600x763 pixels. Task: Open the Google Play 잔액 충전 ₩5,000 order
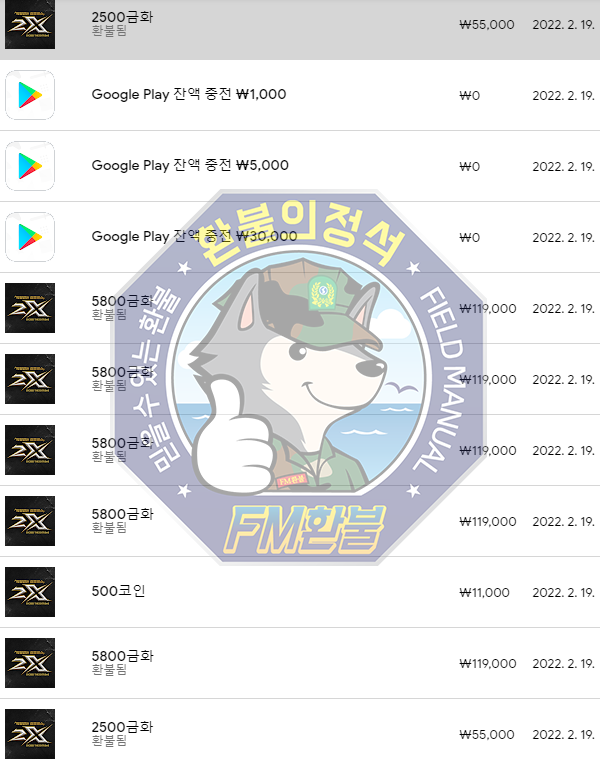[x=189, y=166]
